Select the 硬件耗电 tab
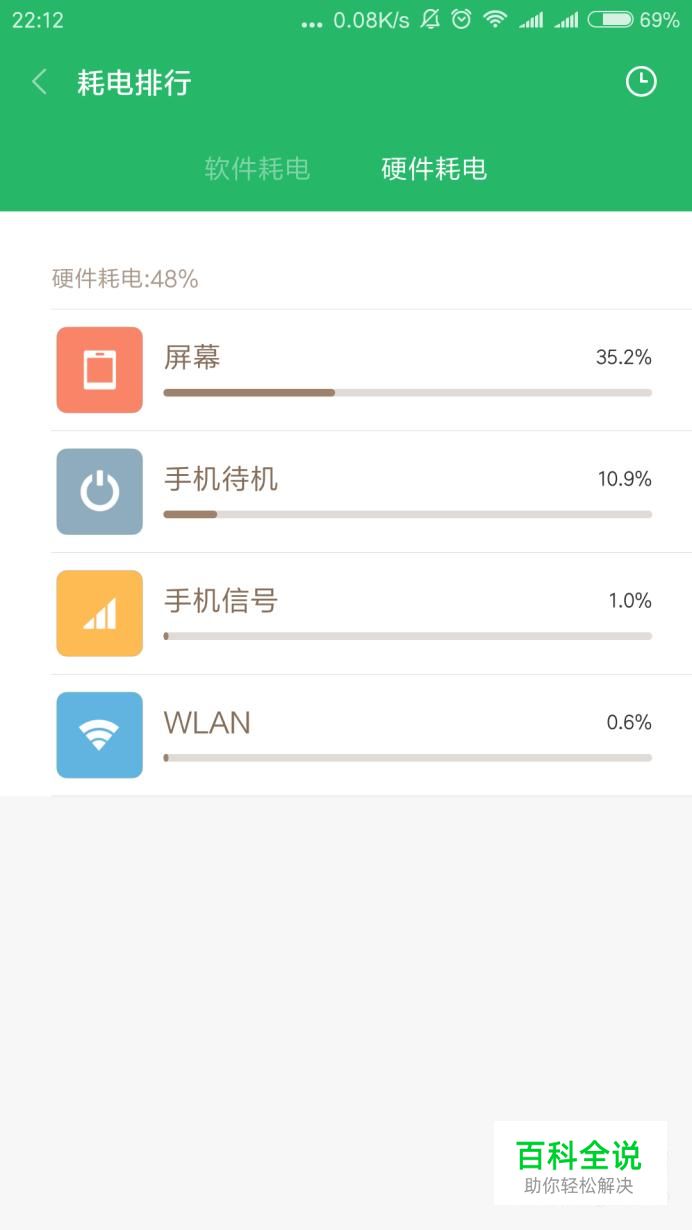Viewport: 692px width, 1230px height. tap(434, 169)
